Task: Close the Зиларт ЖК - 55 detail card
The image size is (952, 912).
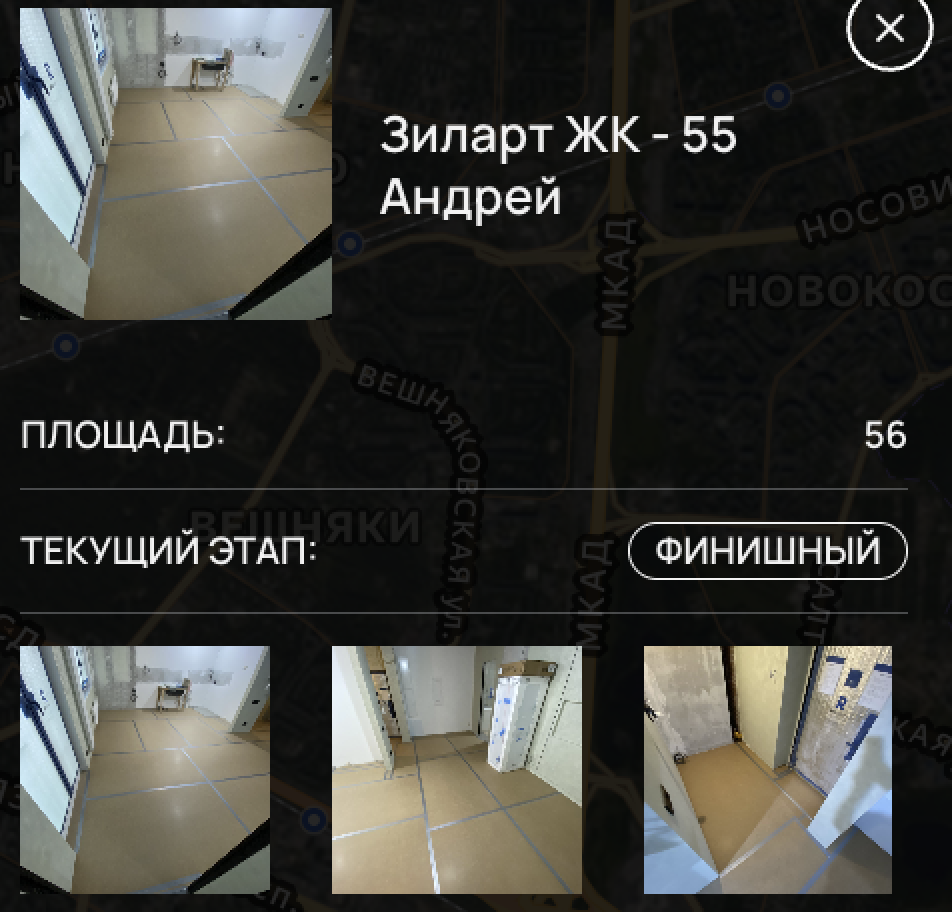Action: [x=889, y=30]
